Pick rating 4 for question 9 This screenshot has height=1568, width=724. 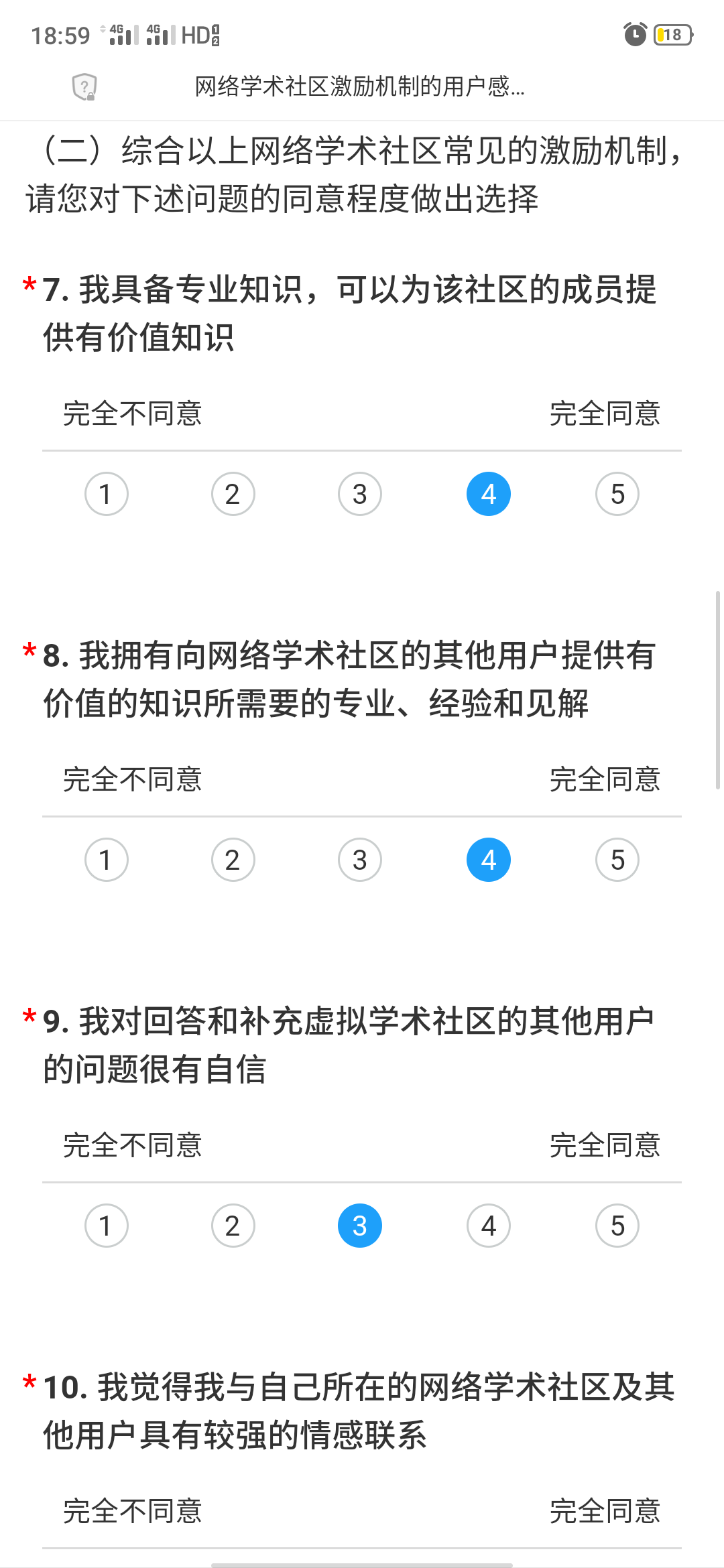[489, 1226]
